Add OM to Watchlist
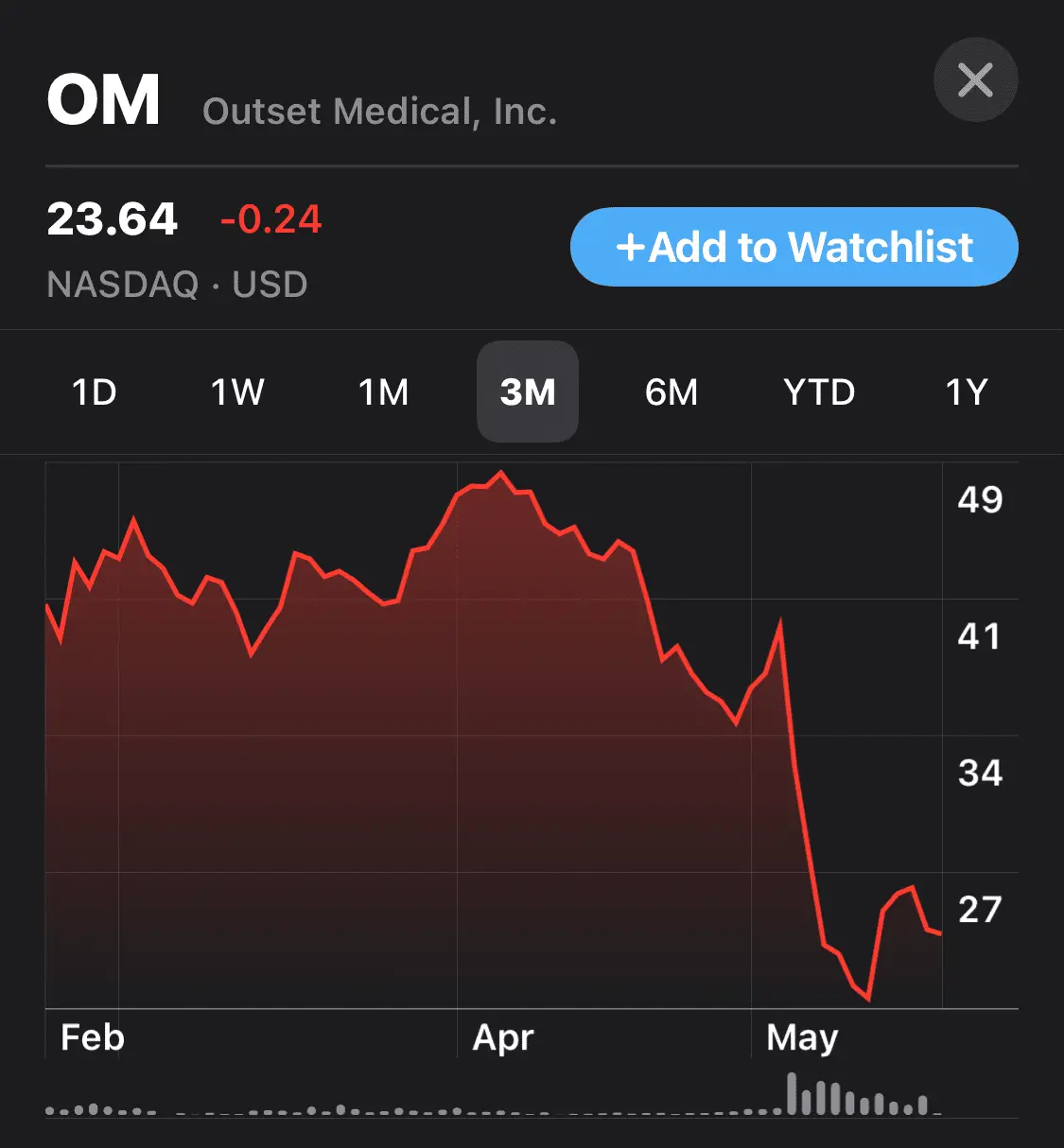 pos(794,247)
